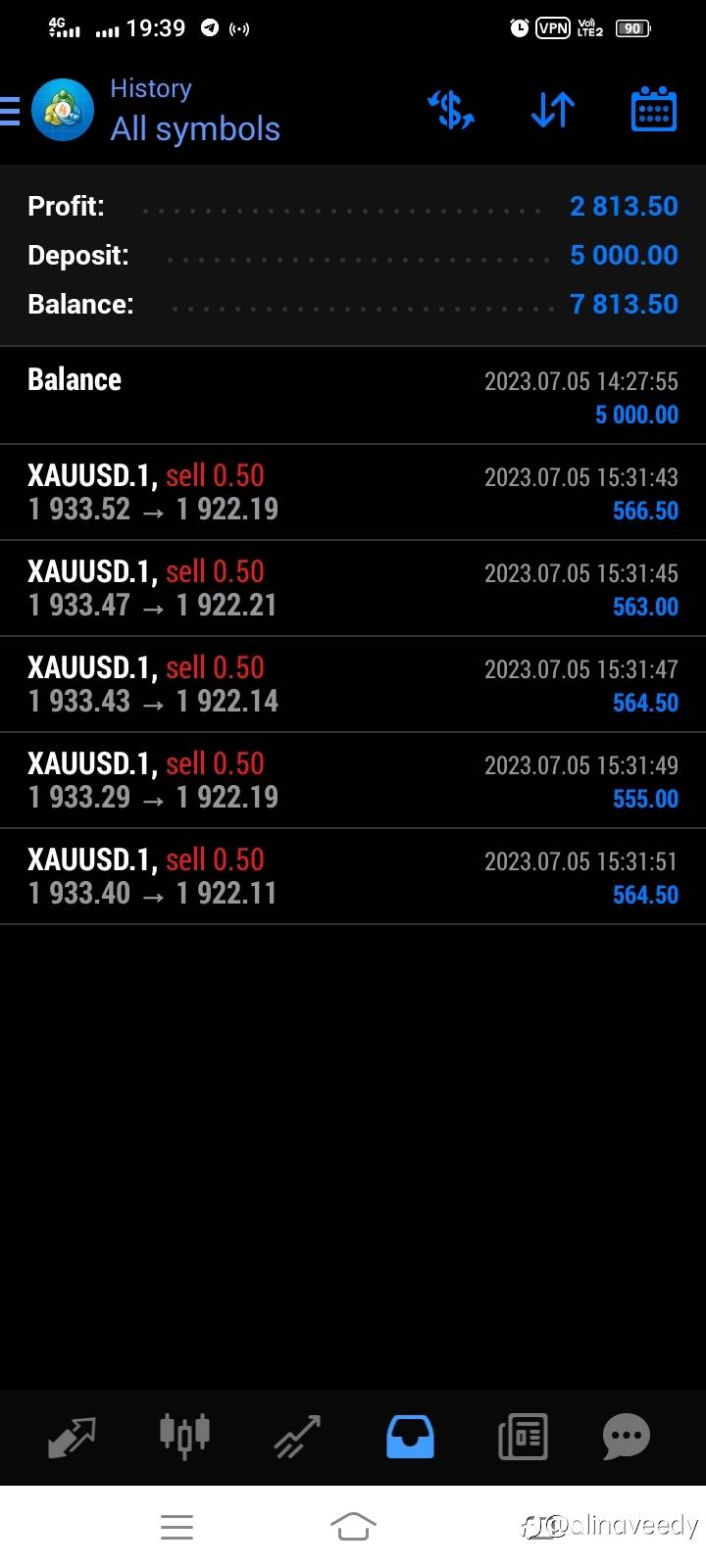The image size is (706, 1568).
Task: Open the sell trade closed at 15:31:43
Action: click(353, 493)
